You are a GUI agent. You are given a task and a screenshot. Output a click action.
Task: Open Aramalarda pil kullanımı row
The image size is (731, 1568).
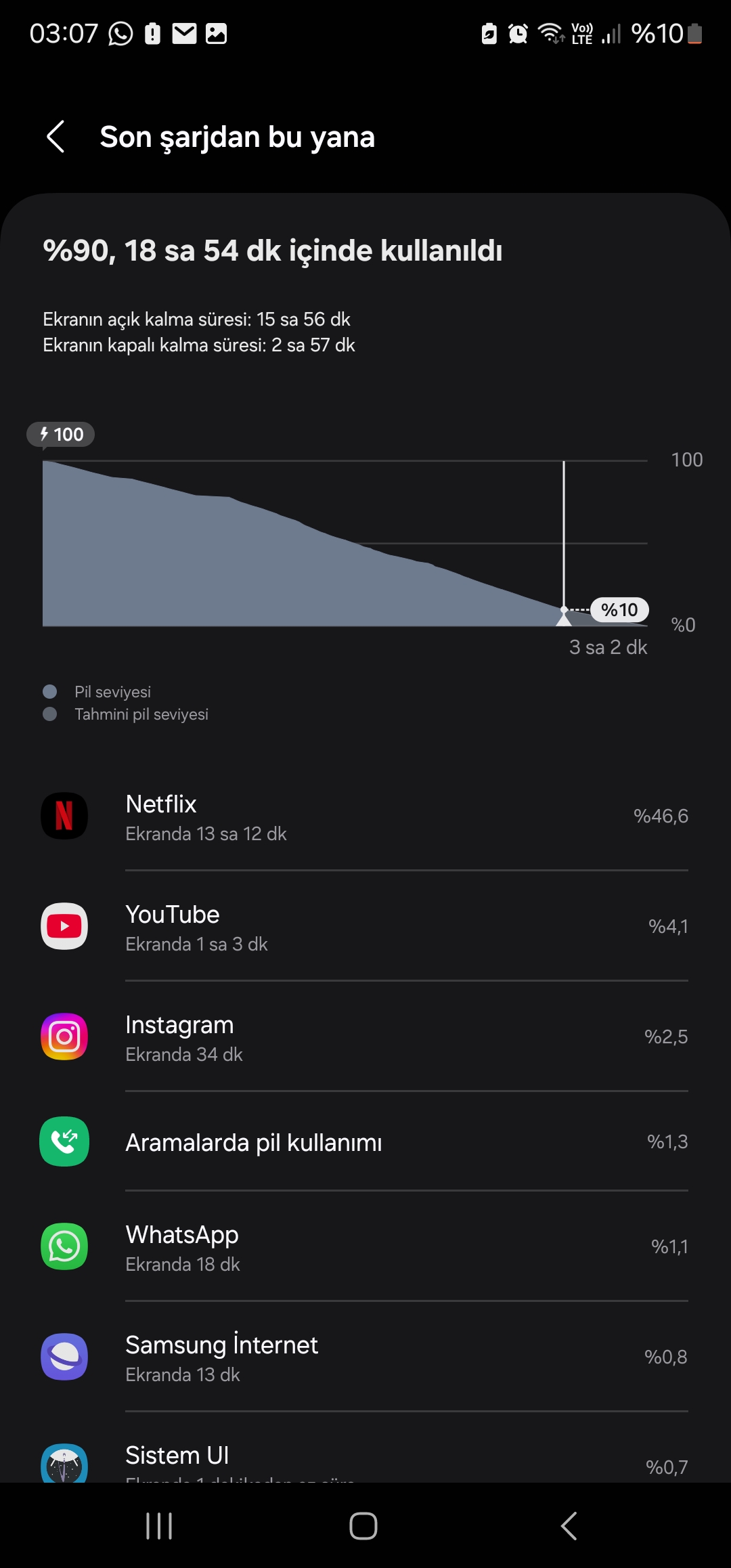(x=365, y=1141)
